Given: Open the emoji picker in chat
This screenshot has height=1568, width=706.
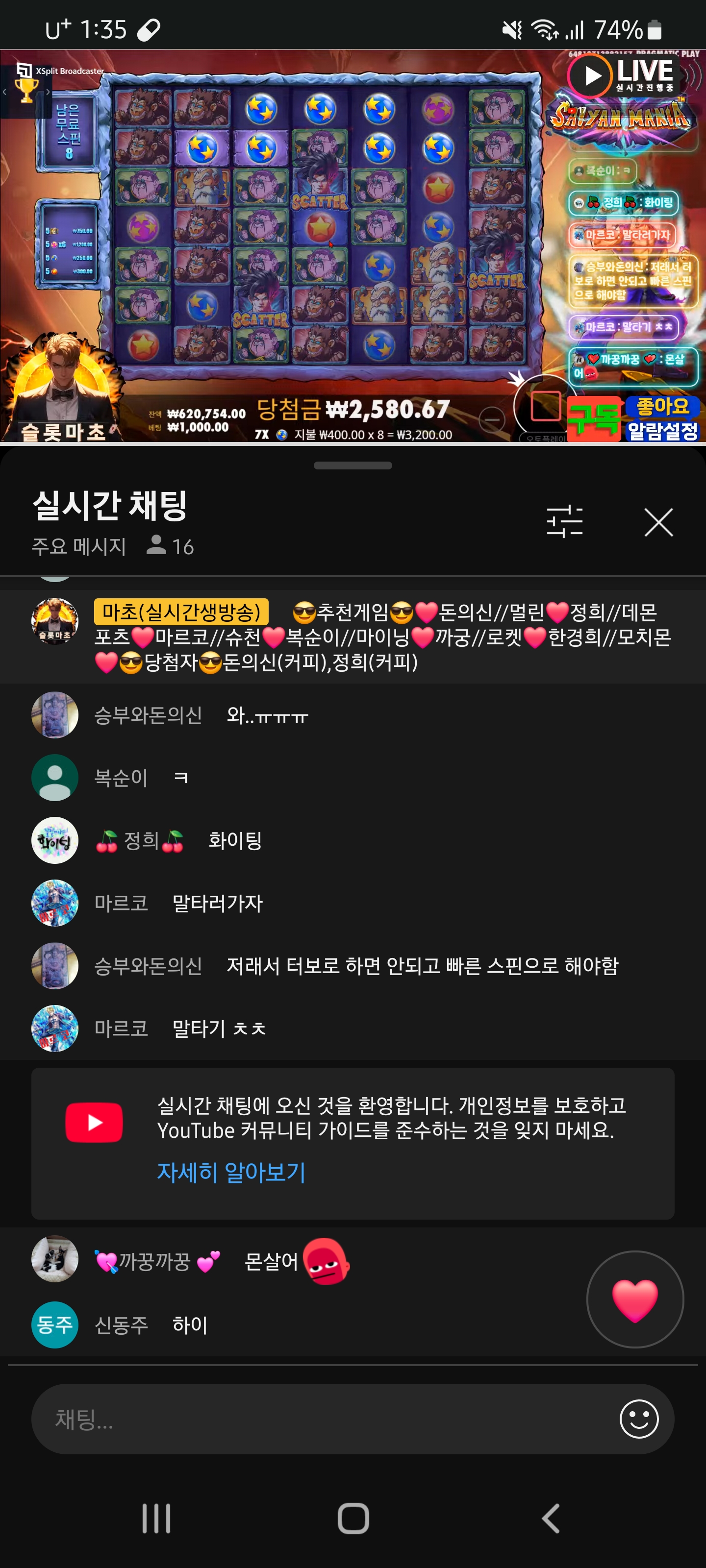Looking at the screenshot, I should (638, 1419).
